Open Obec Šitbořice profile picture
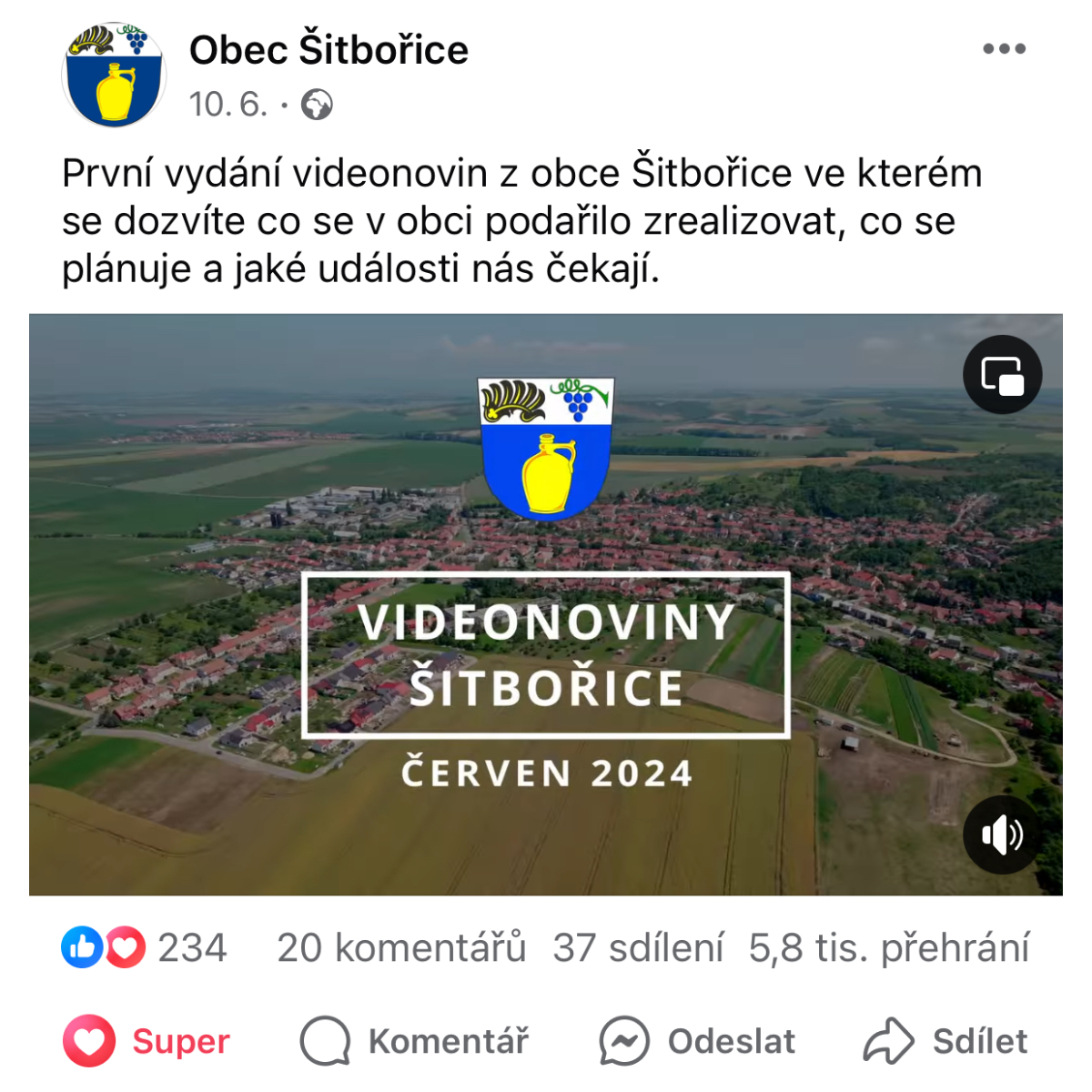The image size is (1092, 1092). click(x=114, y=76)
